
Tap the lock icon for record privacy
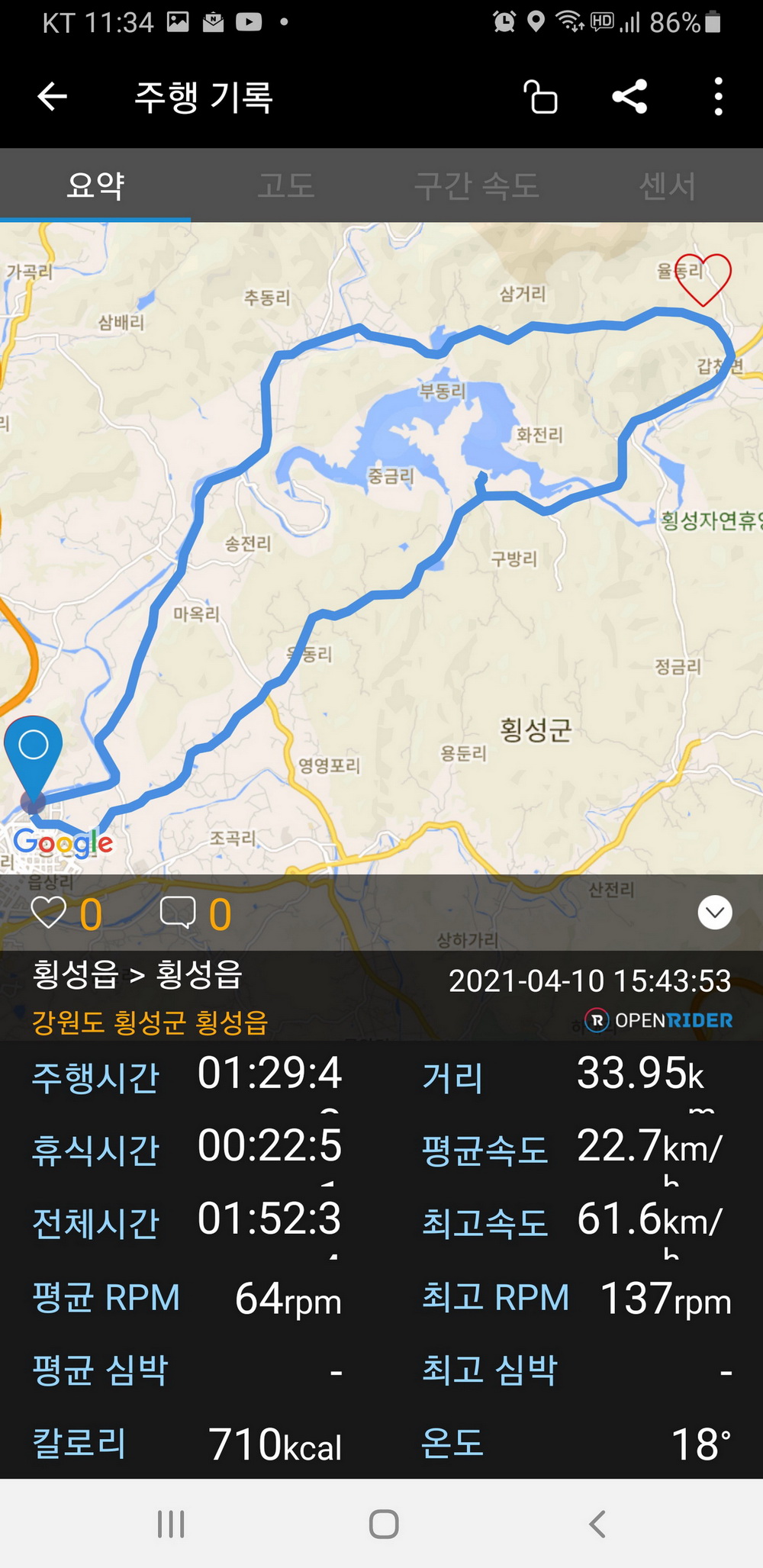click(x=541, y=97)
